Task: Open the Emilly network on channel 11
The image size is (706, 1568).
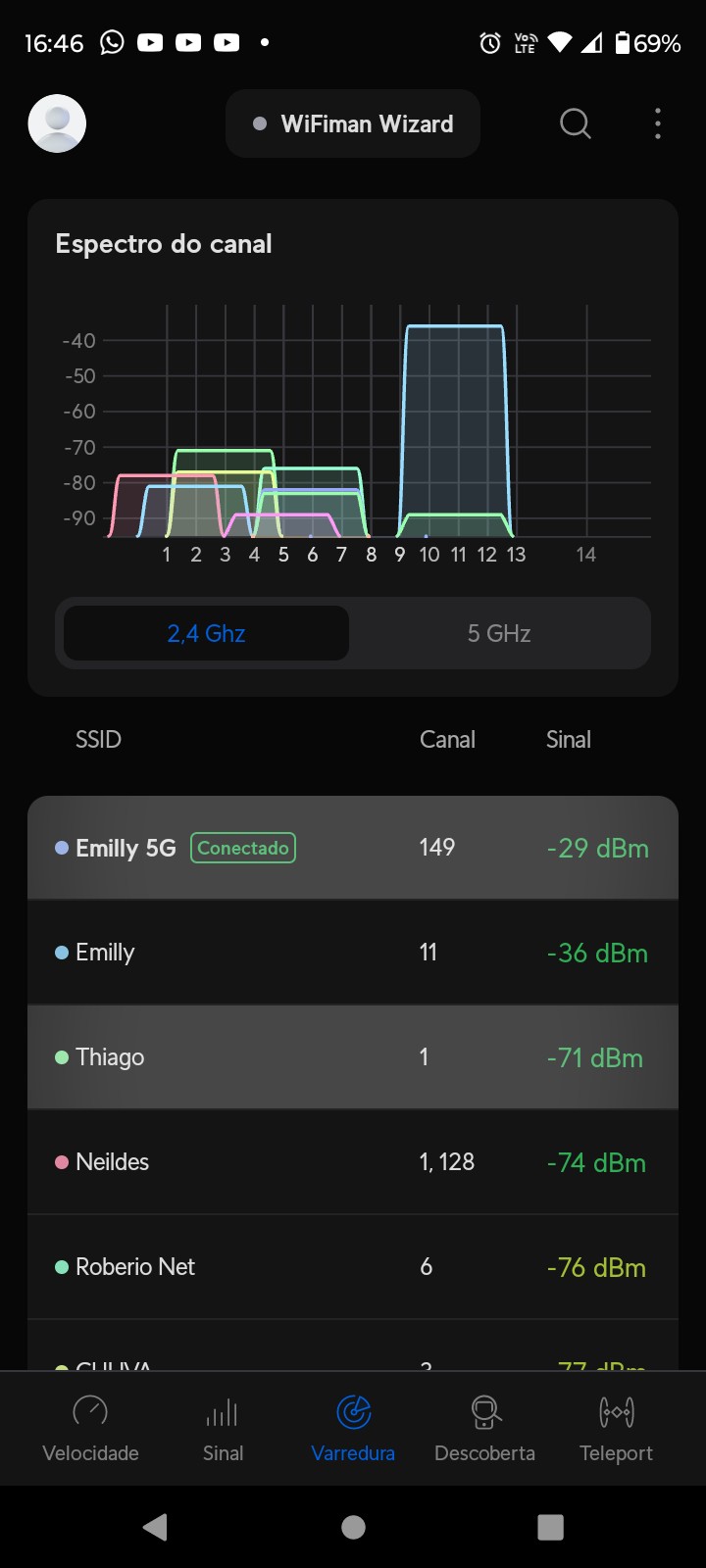Action: [x=353, y=953]
